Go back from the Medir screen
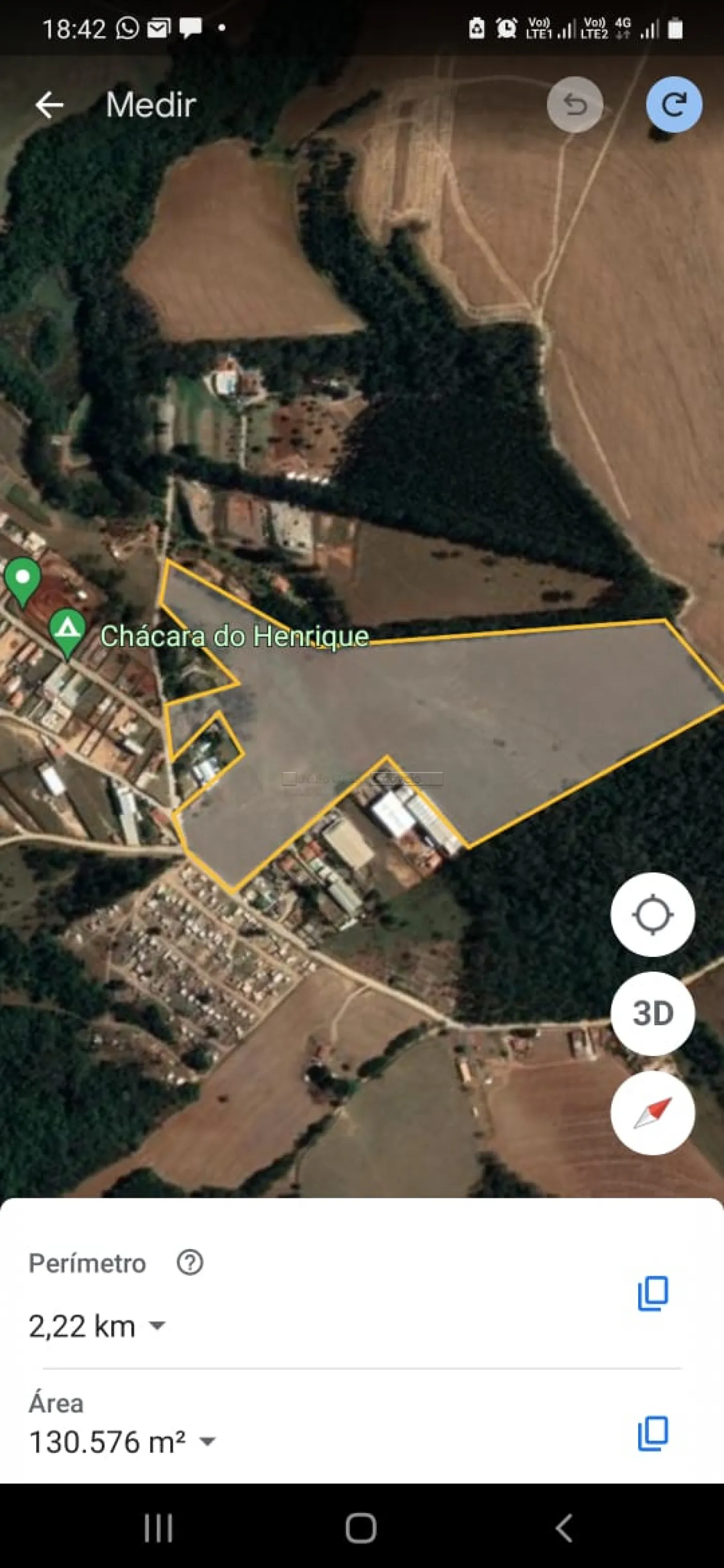 click(x=49, y=105)
